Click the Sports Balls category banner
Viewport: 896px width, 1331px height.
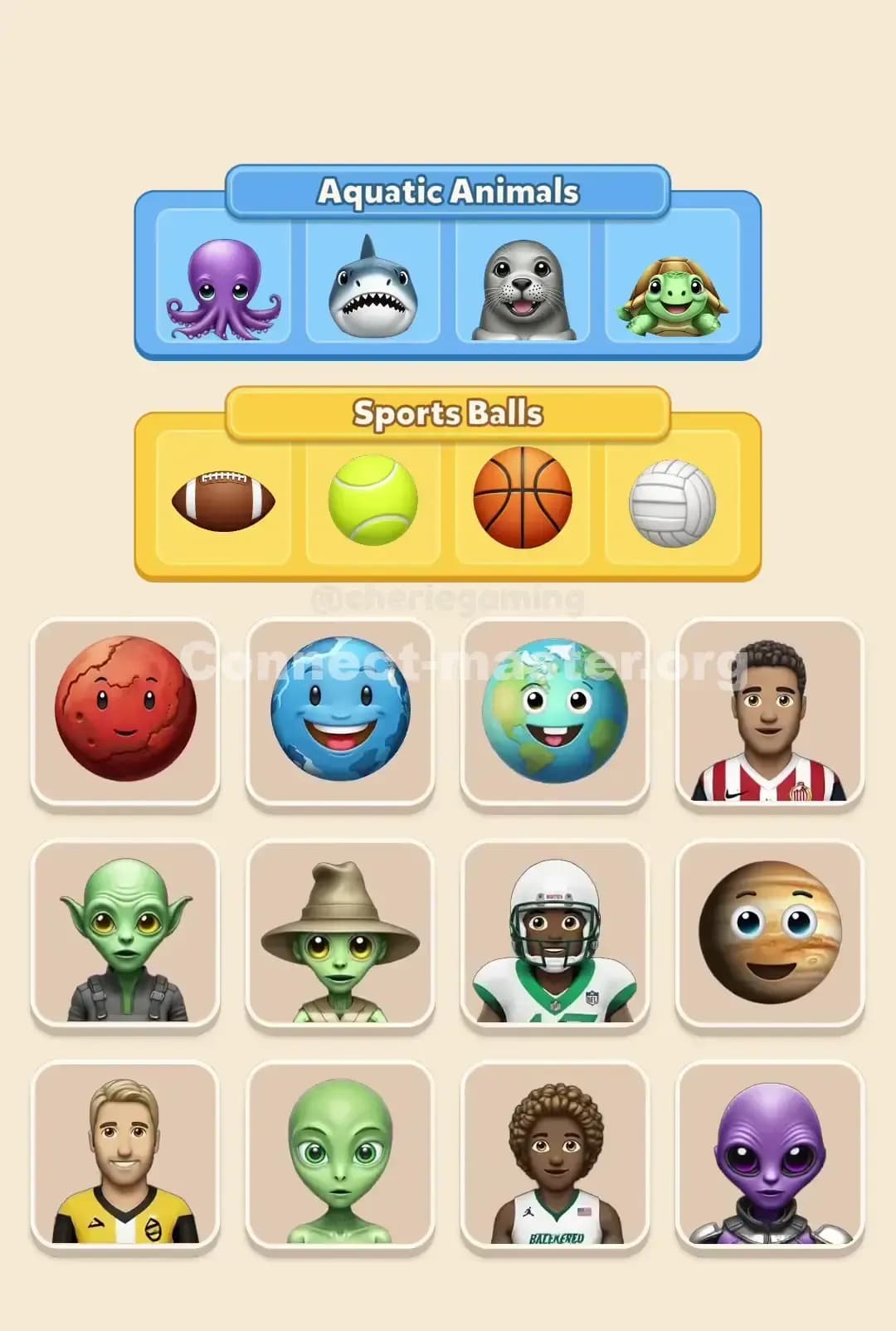pos(448,412)
